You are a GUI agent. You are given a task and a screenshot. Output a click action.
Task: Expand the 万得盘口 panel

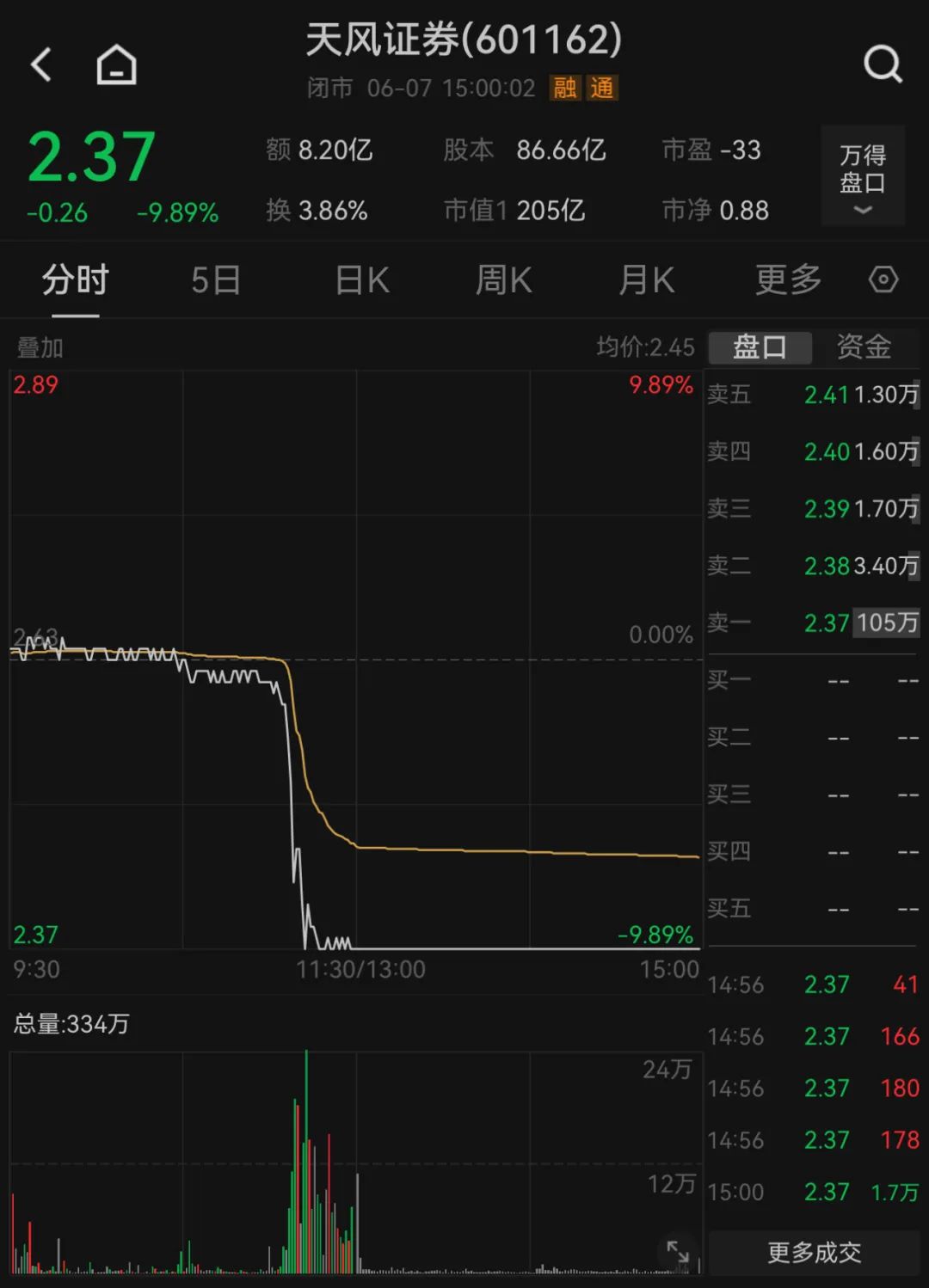click(x=862, y=176)
